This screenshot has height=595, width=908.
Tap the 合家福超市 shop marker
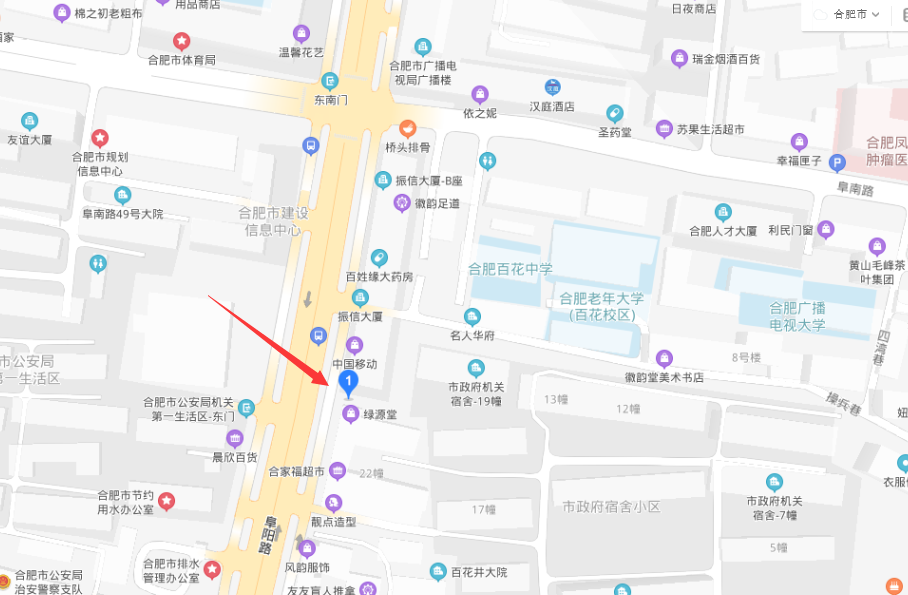[338, 470]
